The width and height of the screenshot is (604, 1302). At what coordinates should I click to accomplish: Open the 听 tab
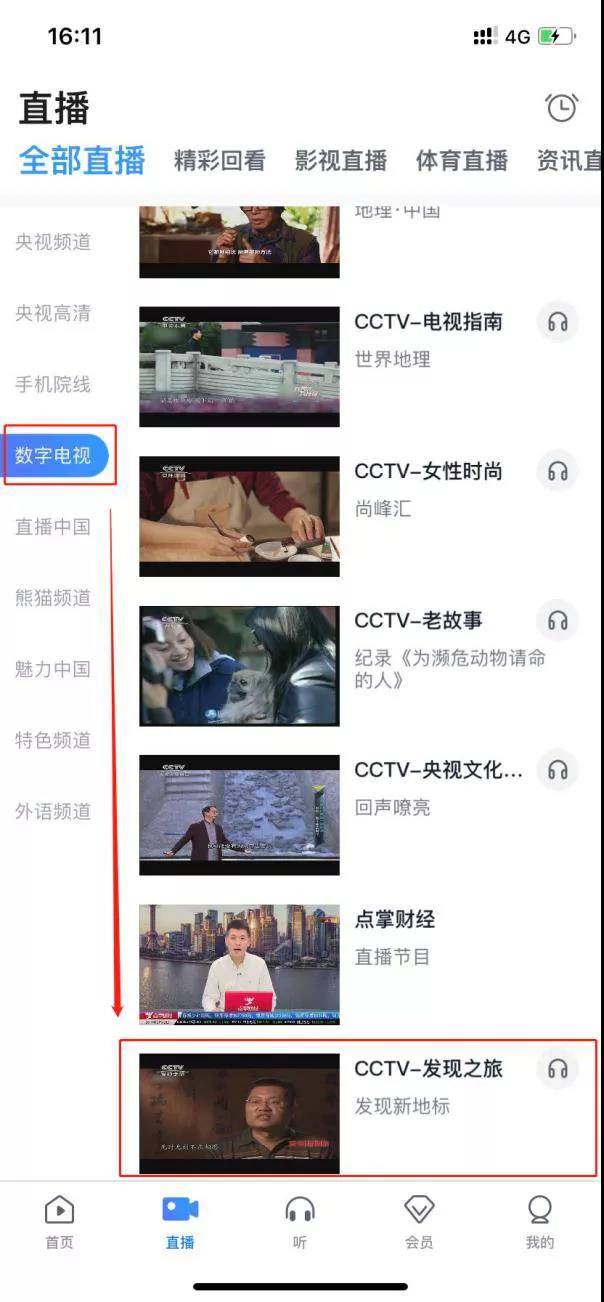(x=300, y=1222)
